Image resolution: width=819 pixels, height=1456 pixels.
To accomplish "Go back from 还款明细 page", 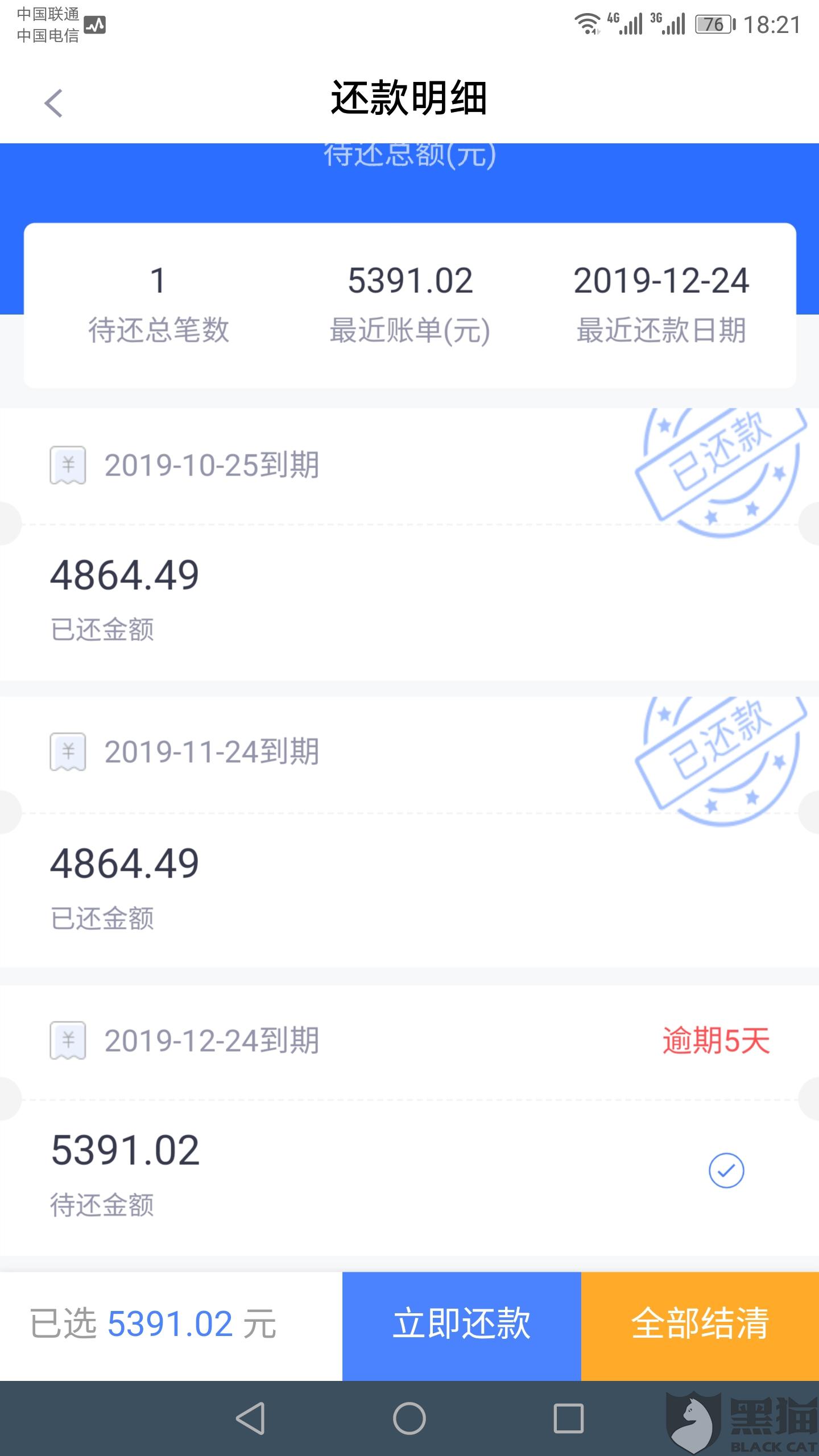I will coord(53,104).
